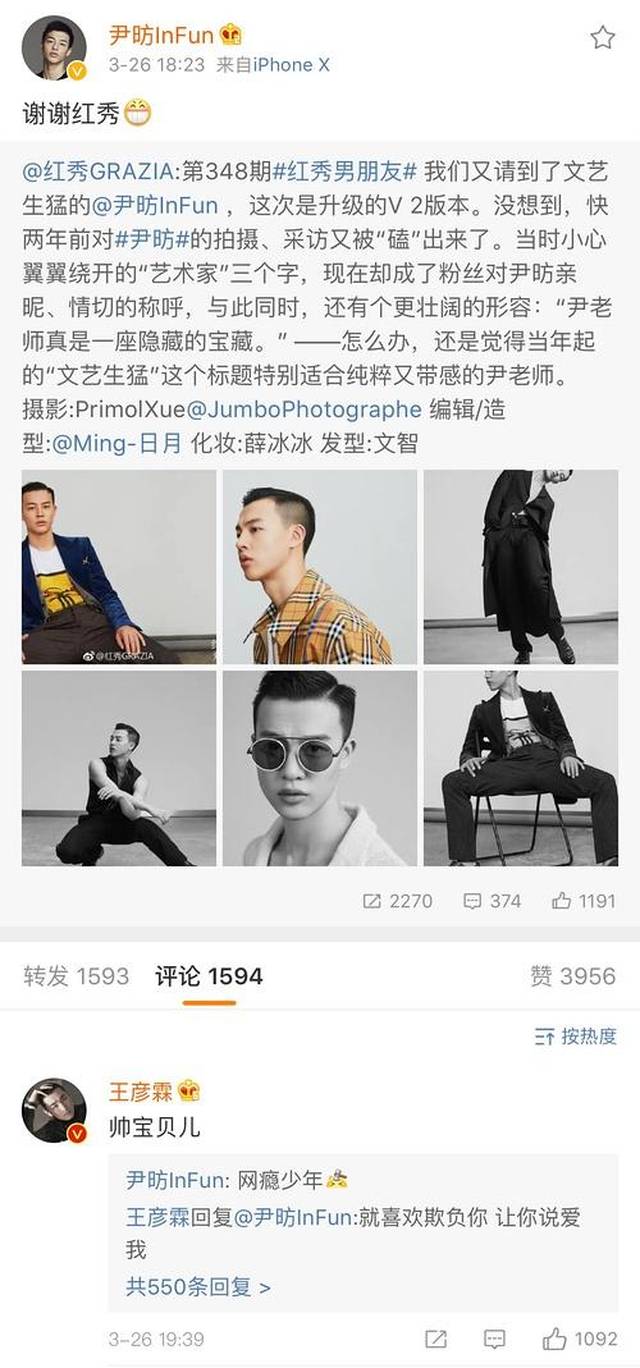Like the original post with 1191 likes

(584, 901)
